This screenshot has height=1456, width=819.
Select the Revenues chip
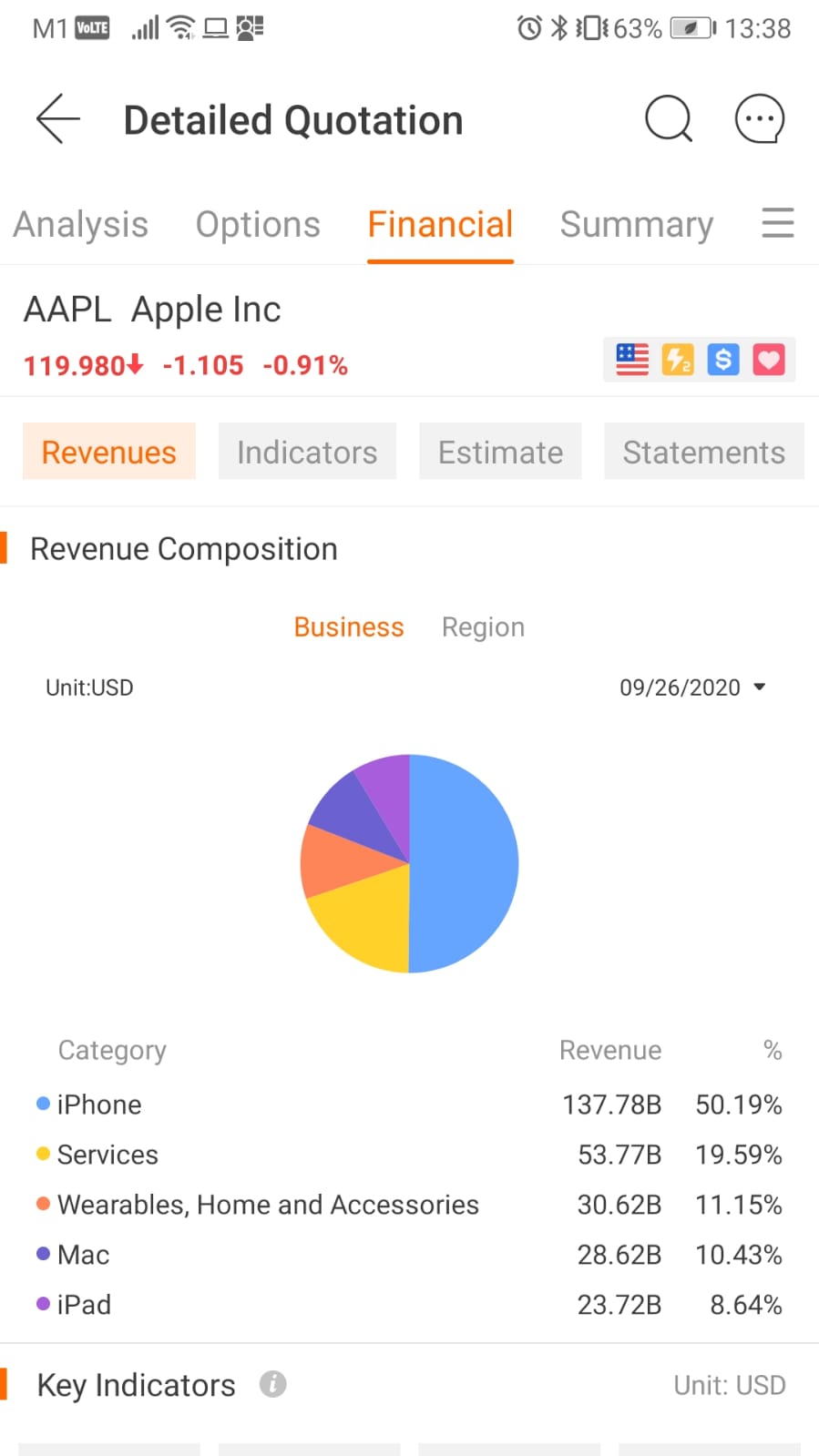click(x=109, y=452)
